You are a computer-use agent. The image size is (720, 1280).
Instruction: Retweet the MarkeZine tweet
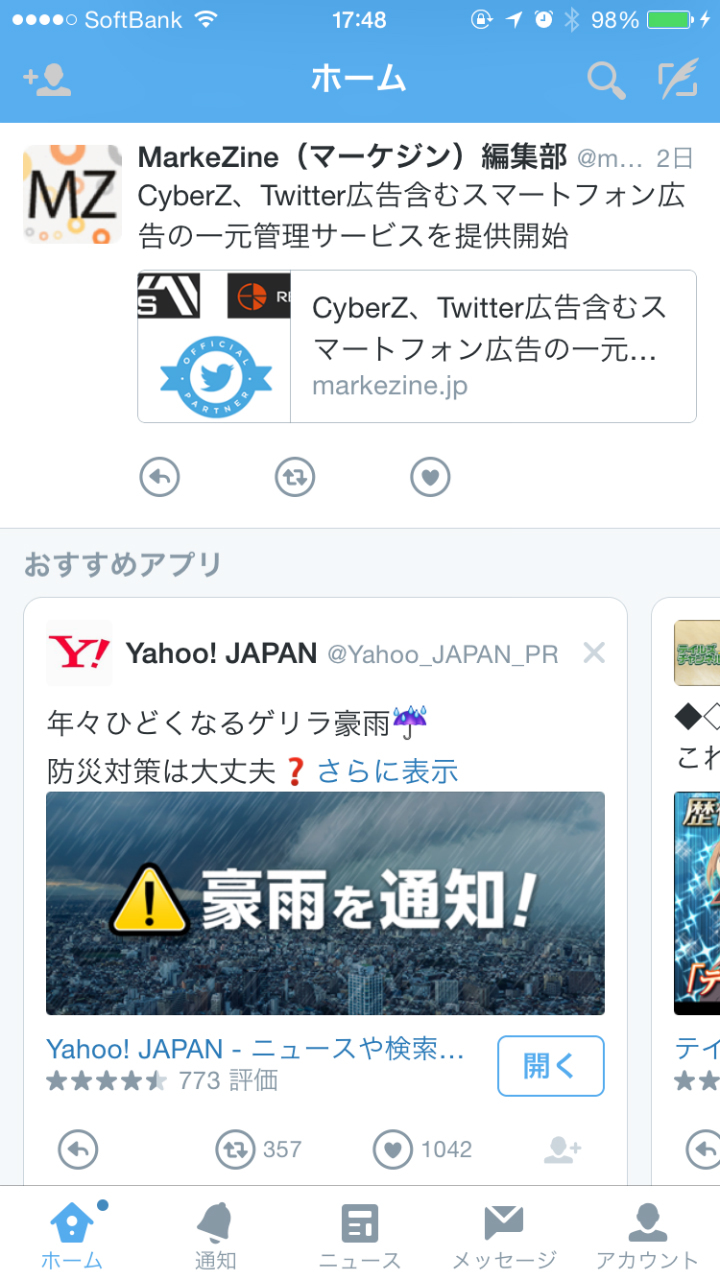(295, 477)
